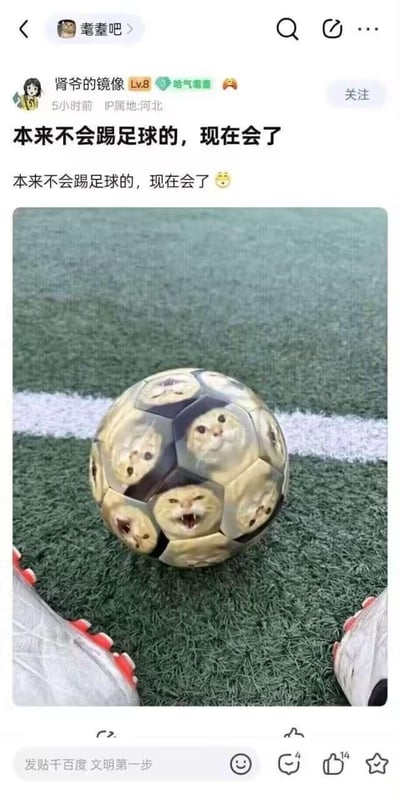400x798 pixels.
Task: Open the forum name chip
Action: tap(95, 30)
